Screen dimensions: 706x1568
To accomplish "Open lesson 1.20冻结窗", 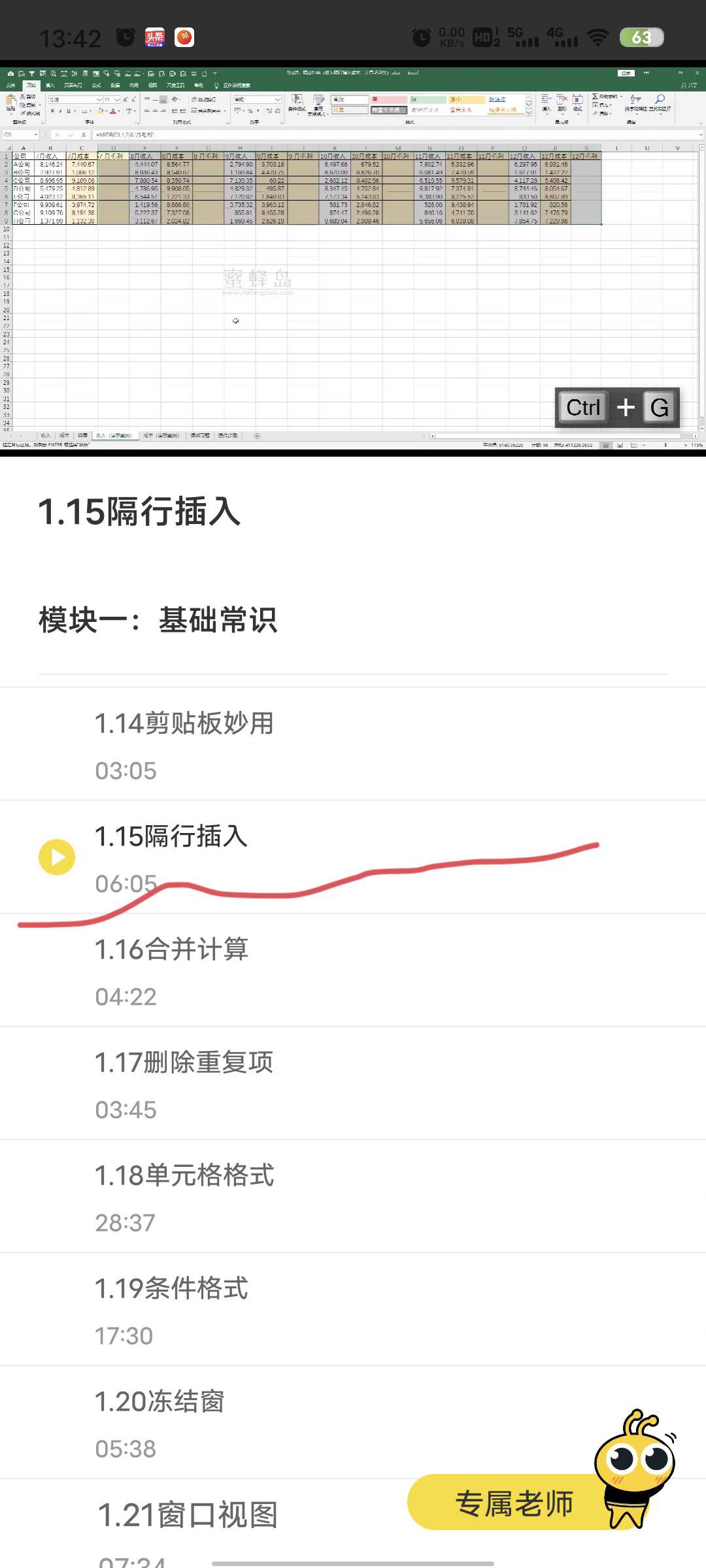I will point(353,1422).
